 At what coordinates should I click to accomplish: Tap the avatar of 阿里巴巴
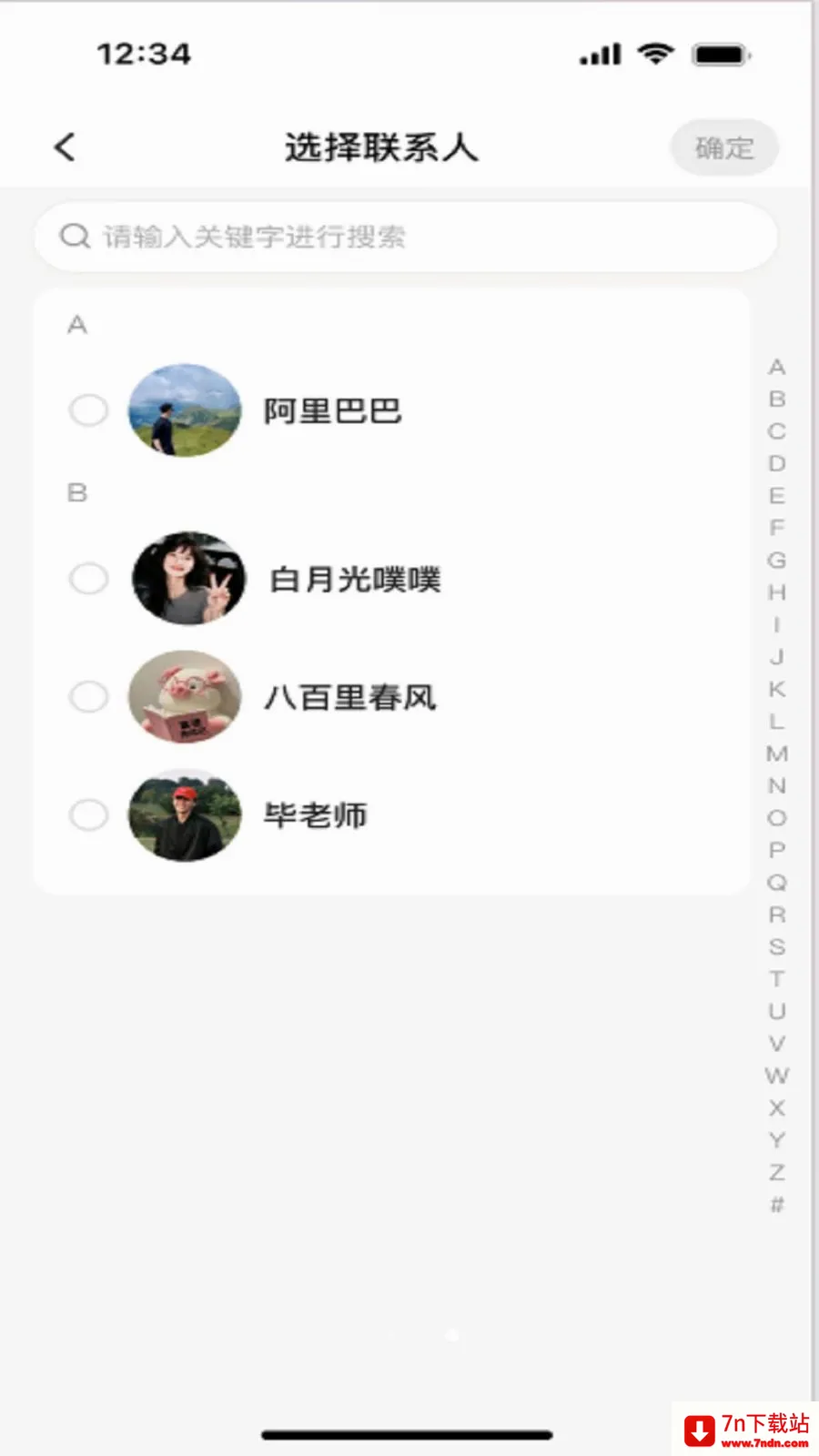coord(185,409)
